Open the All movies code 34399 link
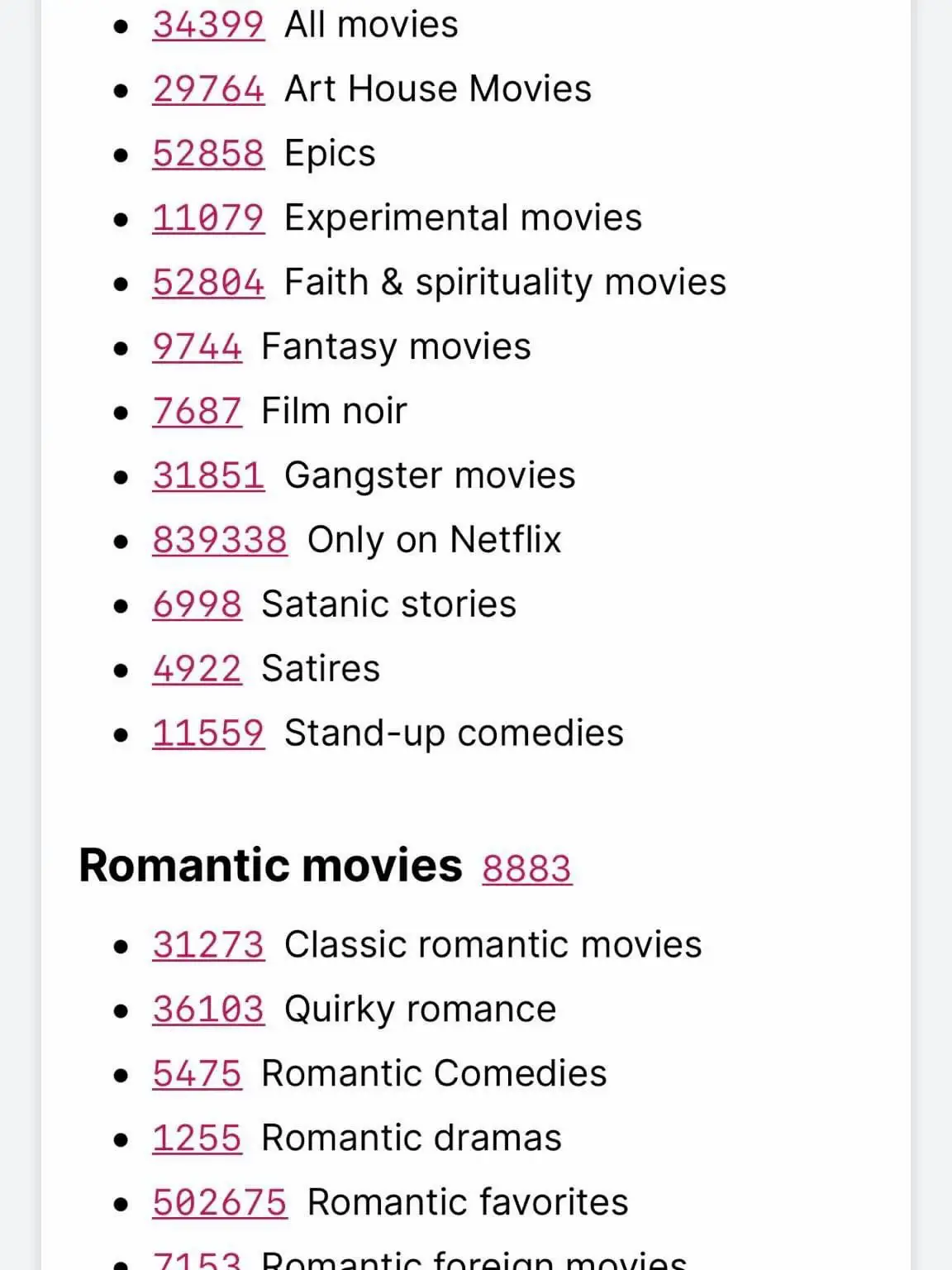The height and width of the screenshot is (1270, 952). [x=208, y=24]
